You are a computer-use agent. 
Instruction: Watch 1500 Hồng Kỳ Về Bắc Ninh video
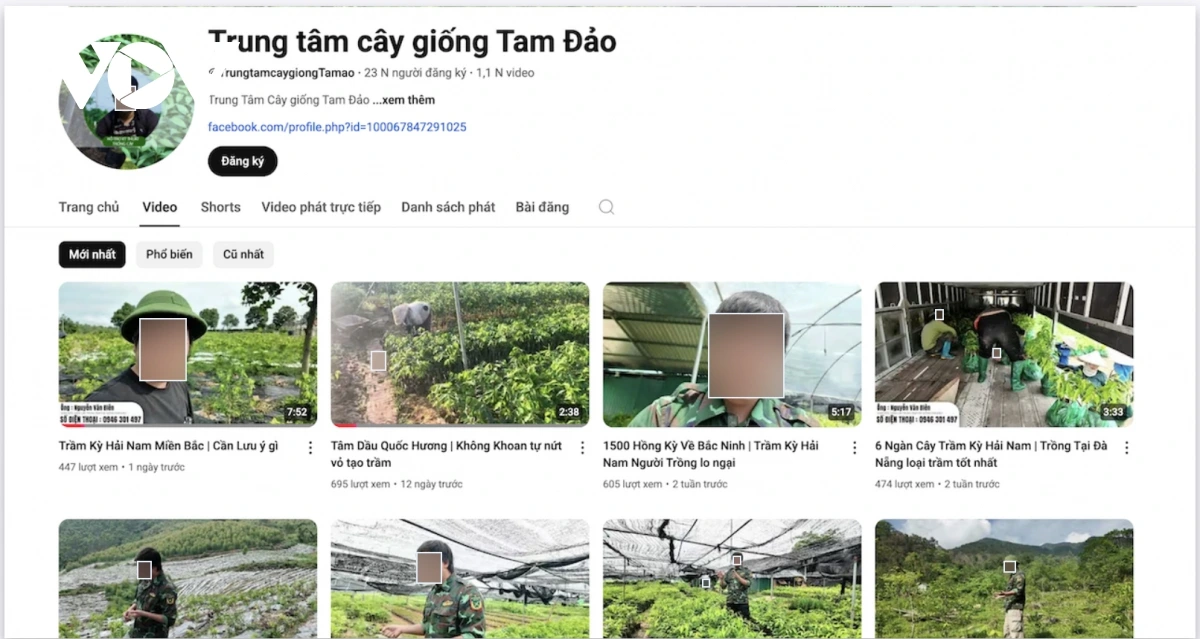[731, 354]
